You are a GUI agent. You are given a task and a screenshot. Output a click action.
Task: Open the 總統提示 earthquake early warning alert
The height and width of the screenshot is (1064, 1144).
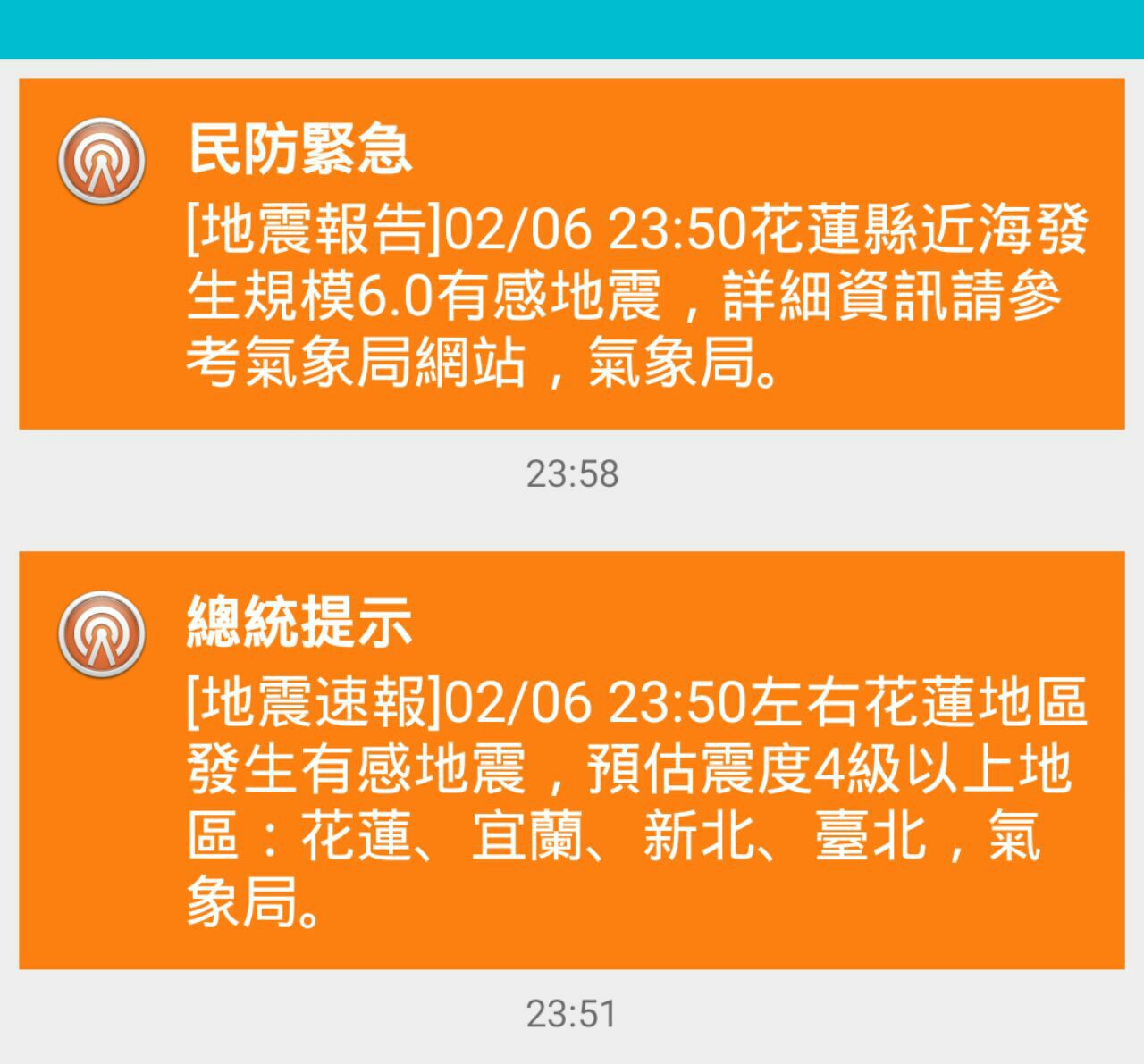pos(572,760)
